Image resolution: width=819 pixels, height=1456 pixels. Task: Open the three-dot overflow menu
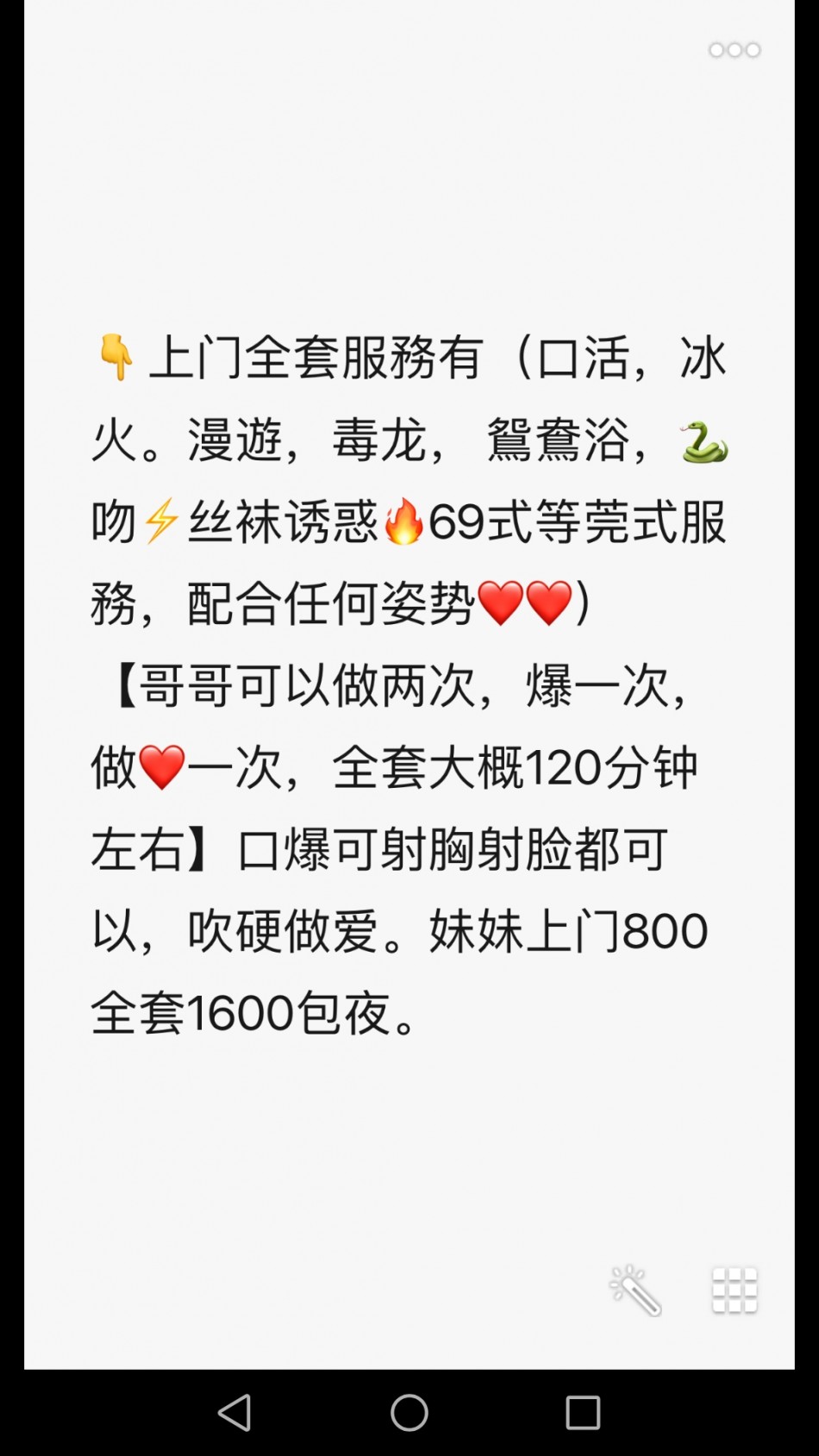click(x=735, y=50)
